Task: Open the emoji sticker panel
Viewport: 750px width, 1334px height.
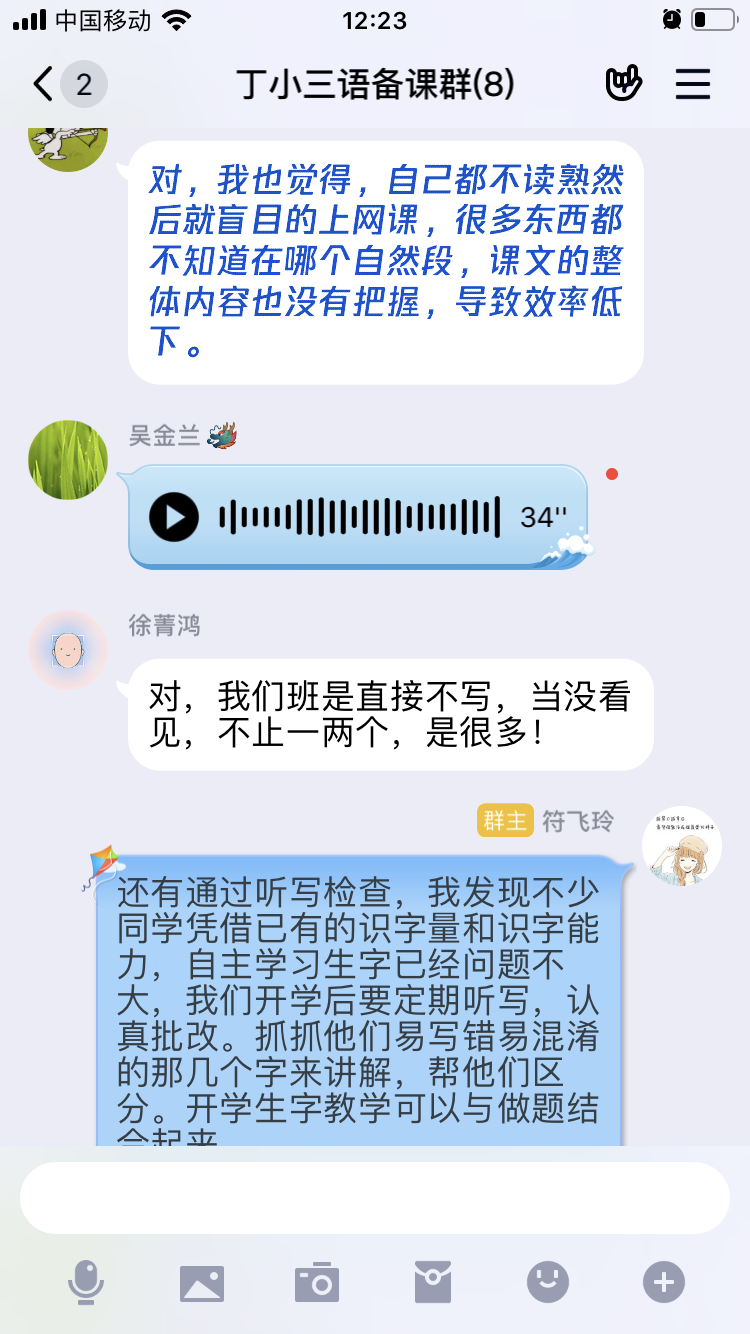Action: (548, 1282)
